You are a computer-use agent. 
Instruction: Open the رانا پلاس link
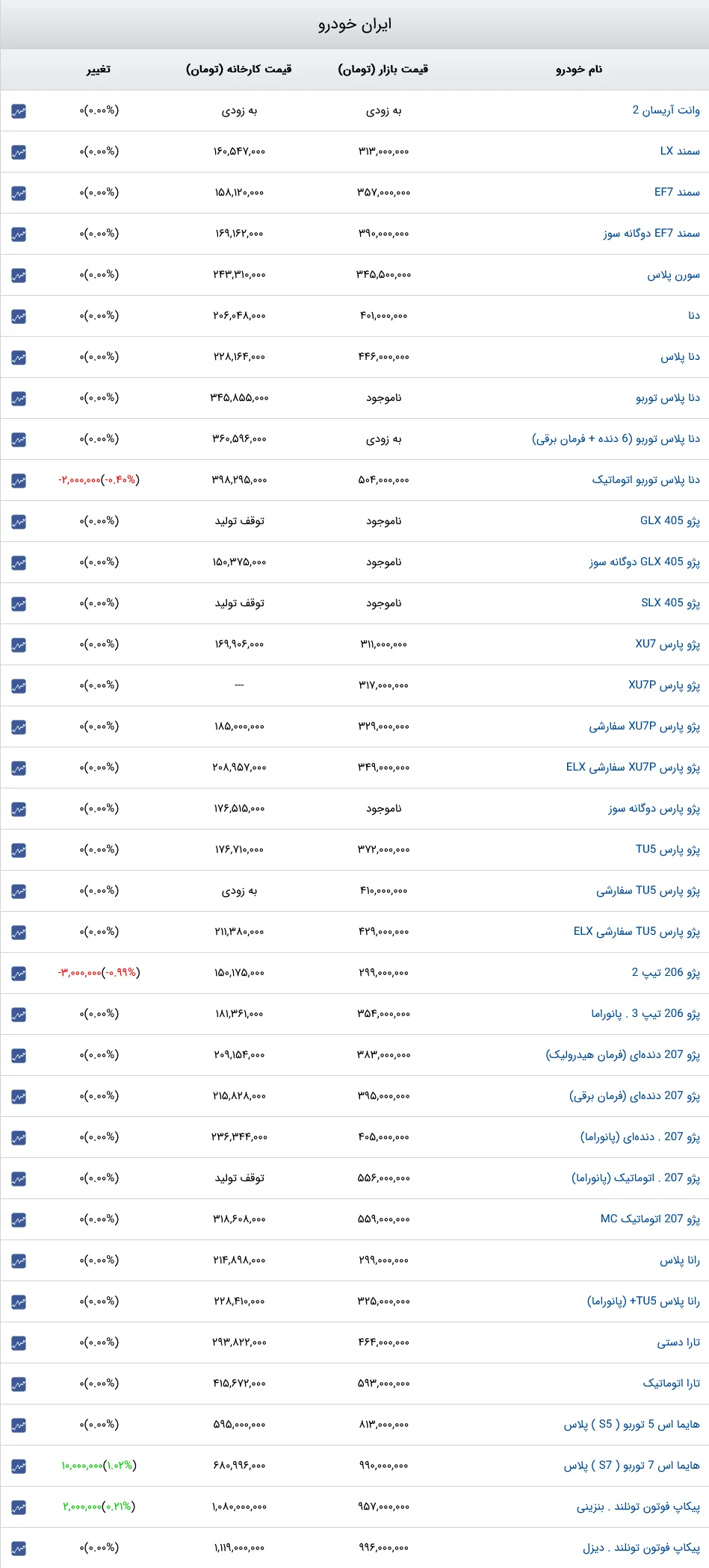(x=680, y=1260)
